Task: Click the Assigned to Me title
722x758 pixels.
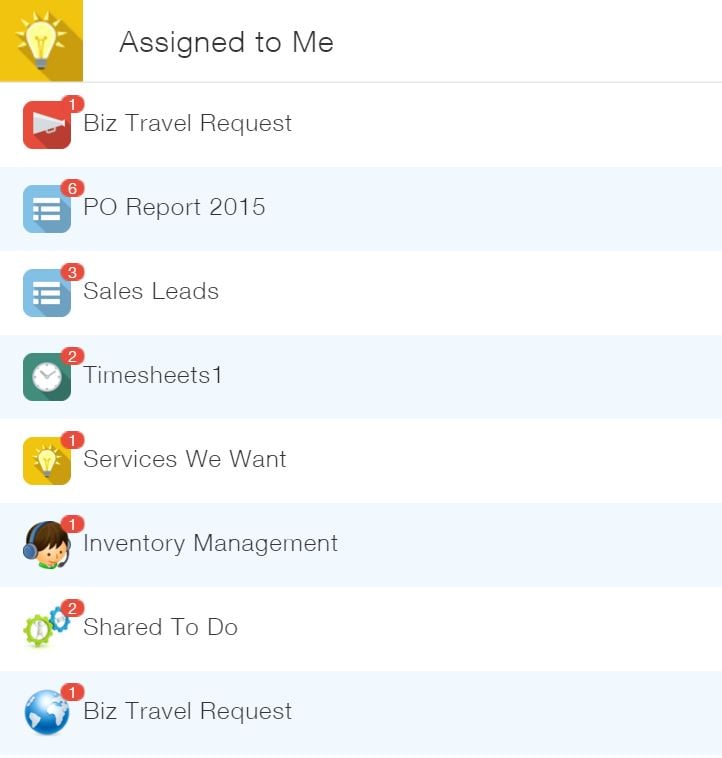Action: pyautogui.click(x=227, y=42)
